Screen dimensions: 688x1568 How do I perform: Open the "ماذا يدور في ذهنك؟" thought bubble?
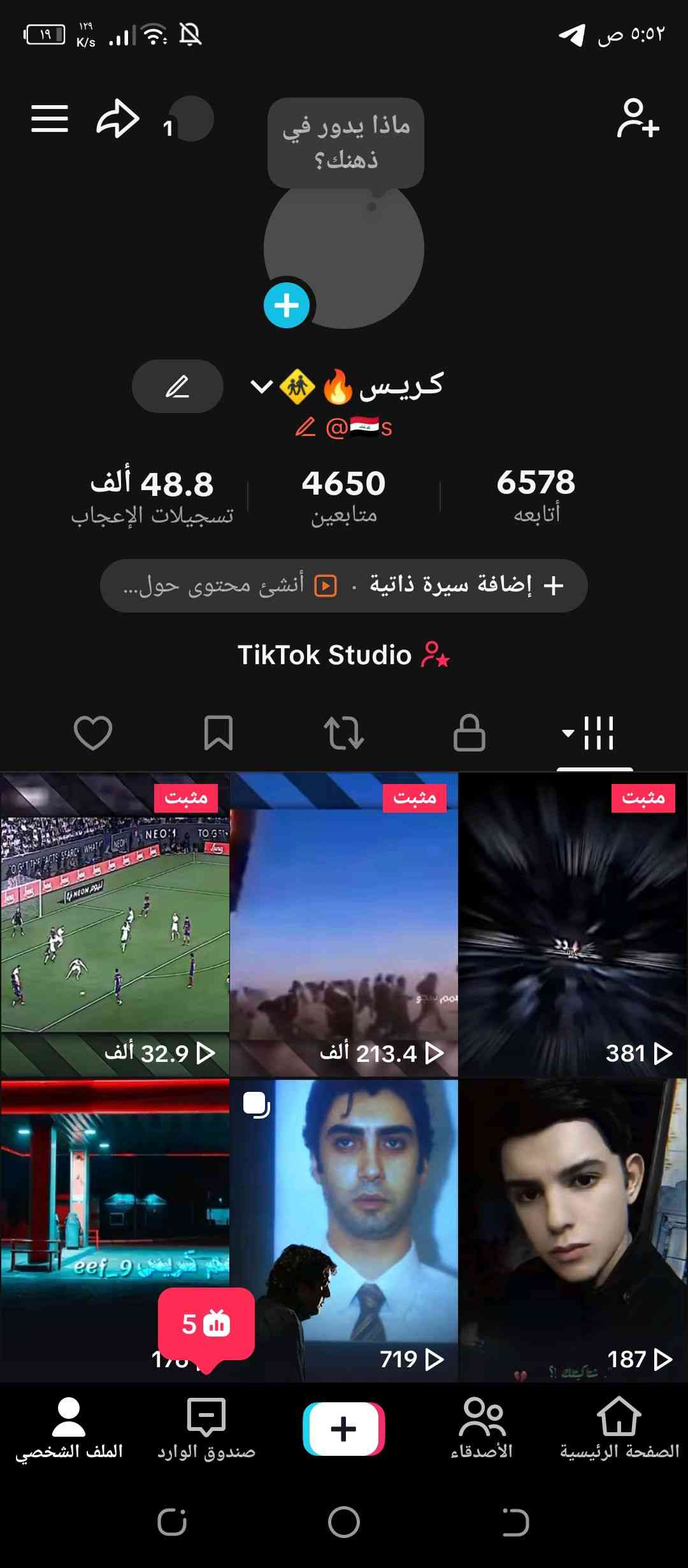(346, 143)
